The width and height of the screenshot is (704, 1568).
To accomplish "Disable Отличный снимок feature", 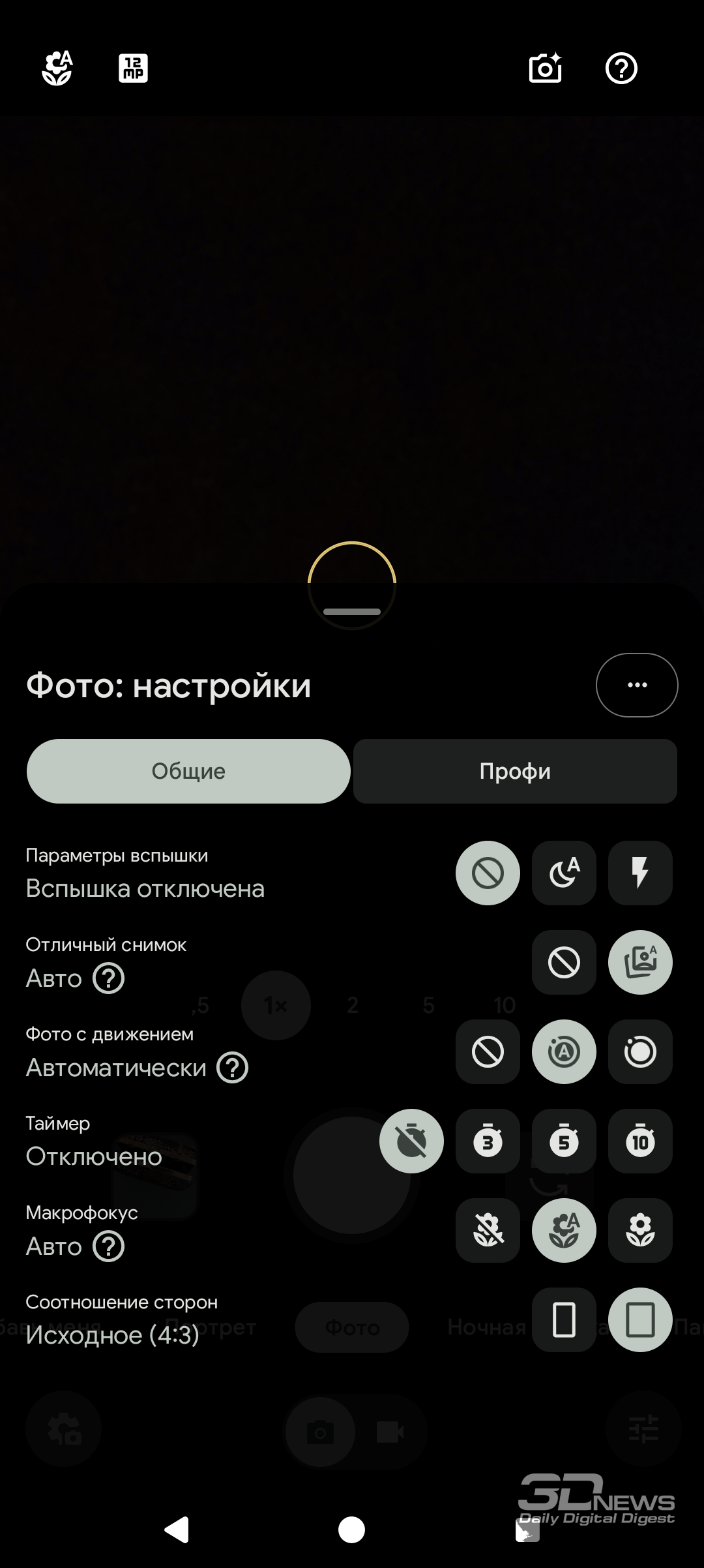I will point(564,962).
